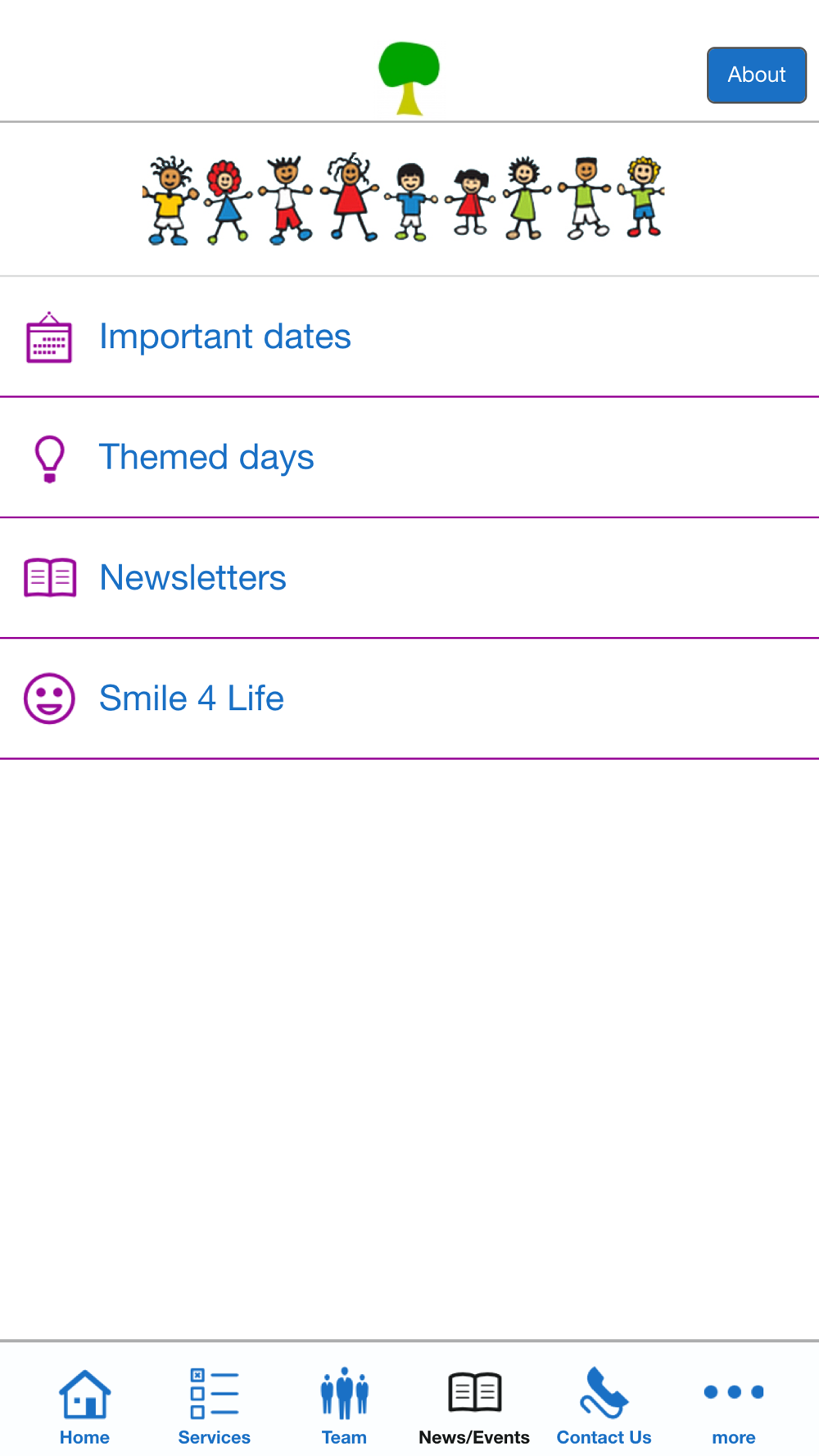This screenshot has width=819, height=1456.
Task: Switch to the Services tab
Action: (x=215, y=1405)
